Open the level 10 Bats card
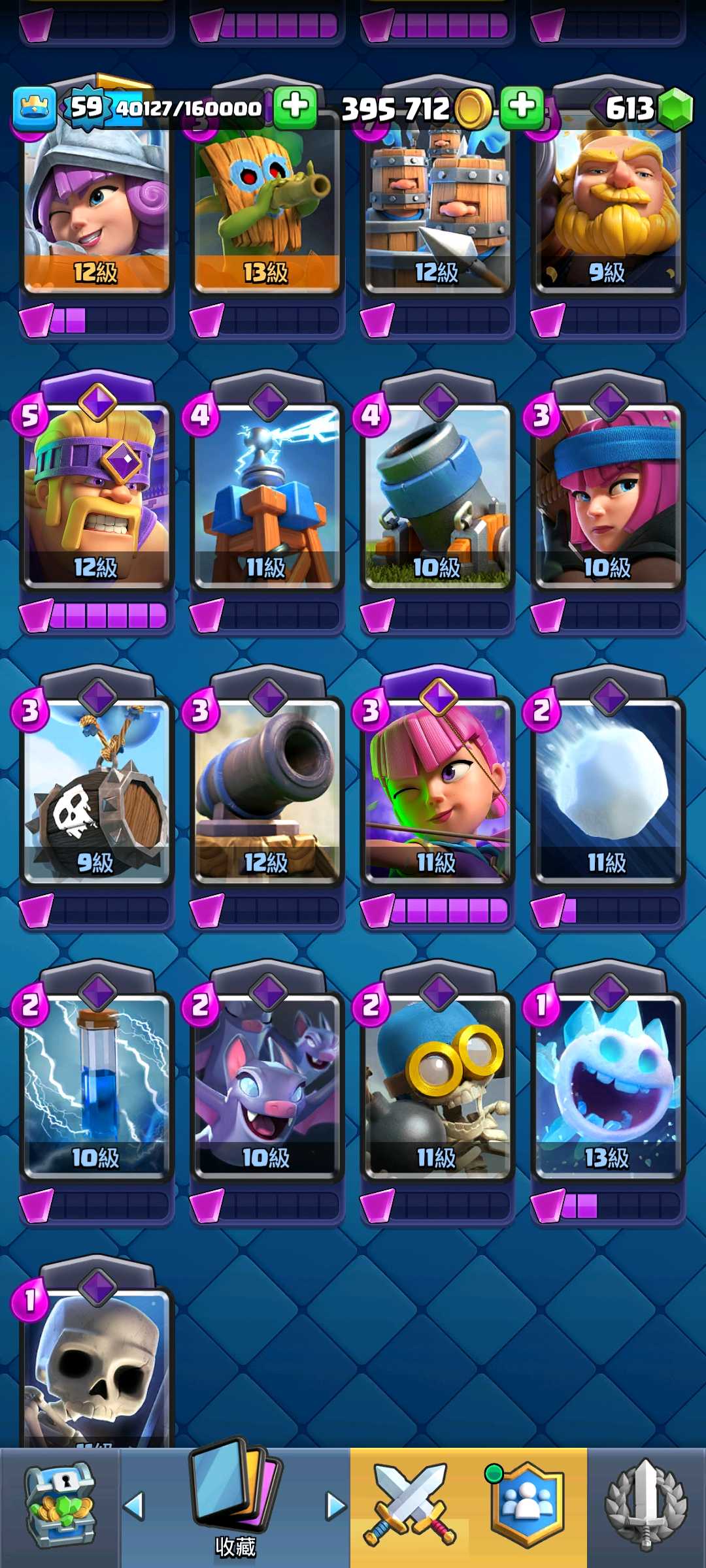This screenshot has height=1568, width=706. tap(267, 1086)
